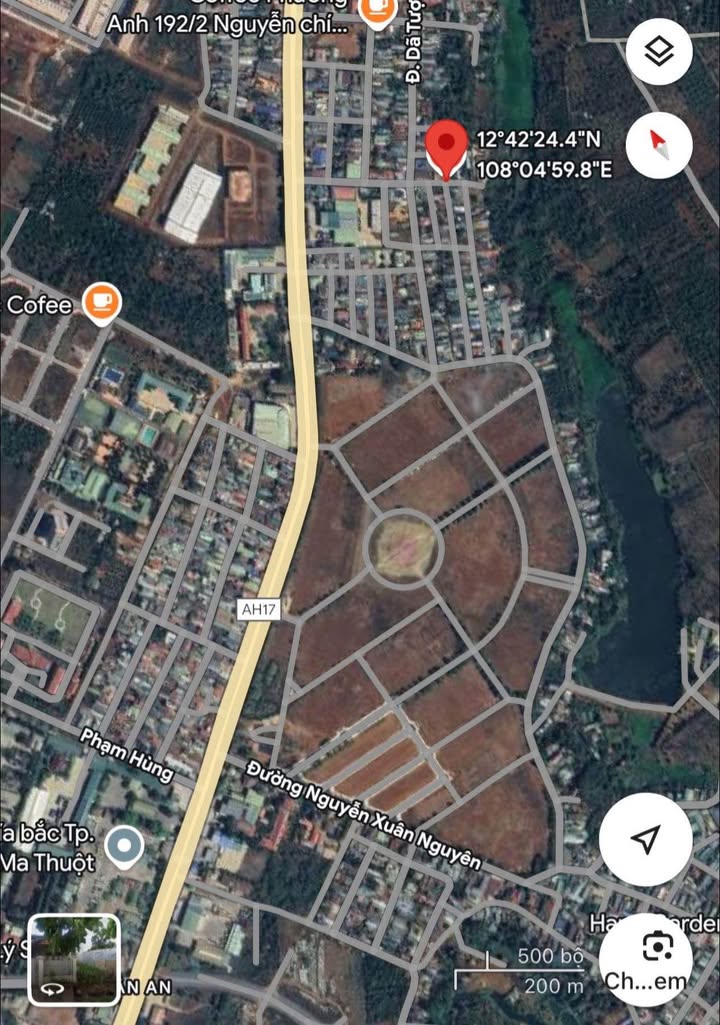Open the Street View thumbnail preview
This screenshot has width=720, height=1025.
pos(74,959)
